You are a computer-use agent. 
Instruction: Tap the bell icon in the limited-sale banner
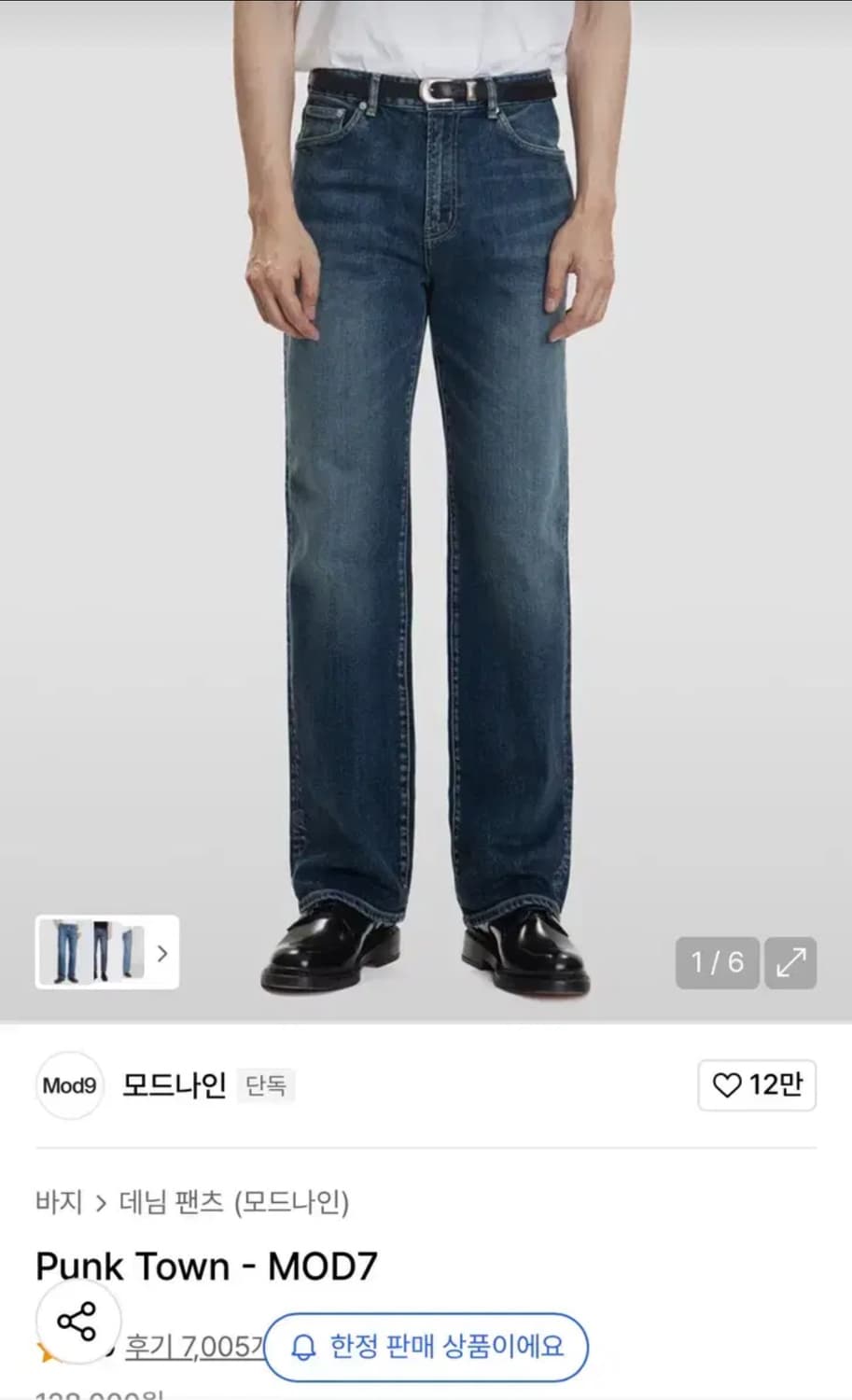[x=302, y=1348]
